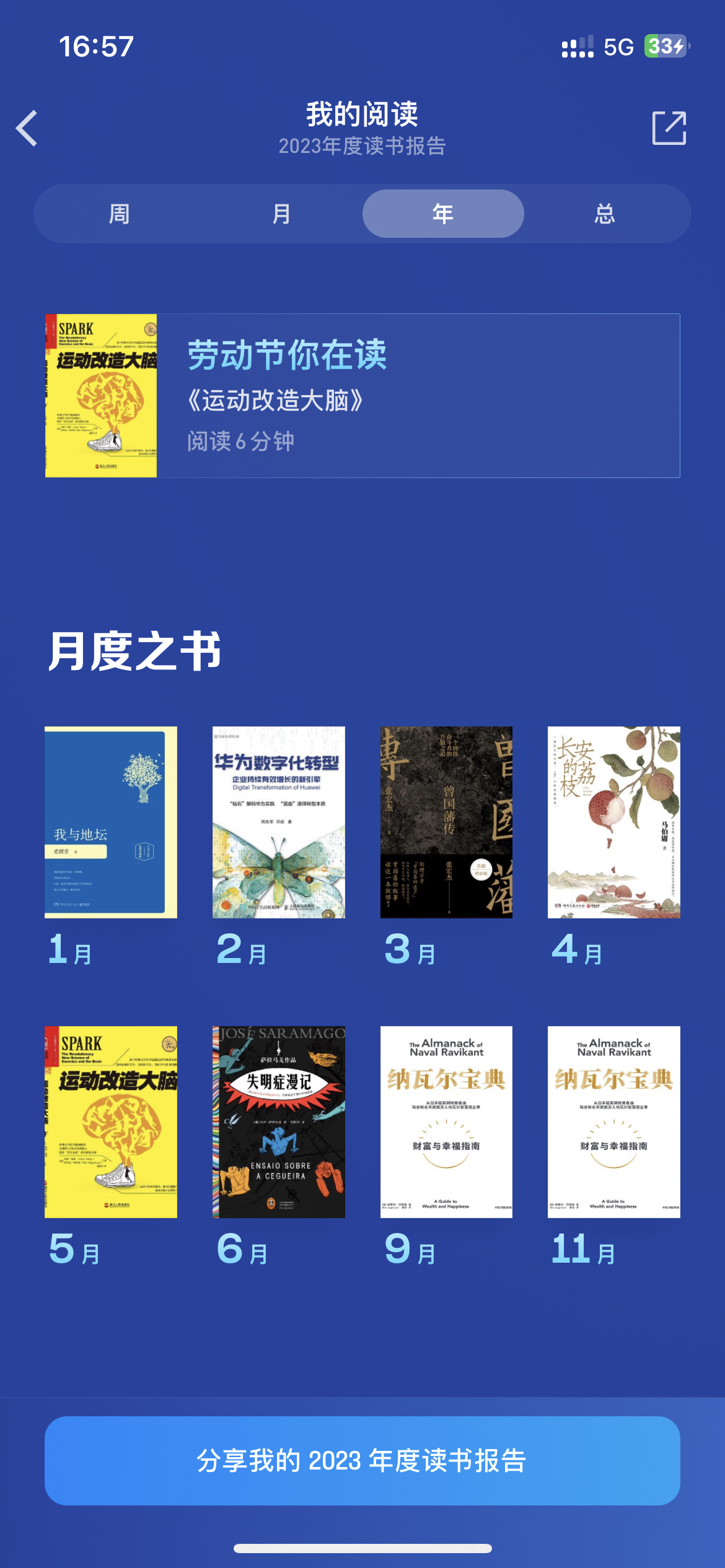This screenshot has width=725, height=1568.
Task: Switch to the 总 tab
Action: (605, 214)
